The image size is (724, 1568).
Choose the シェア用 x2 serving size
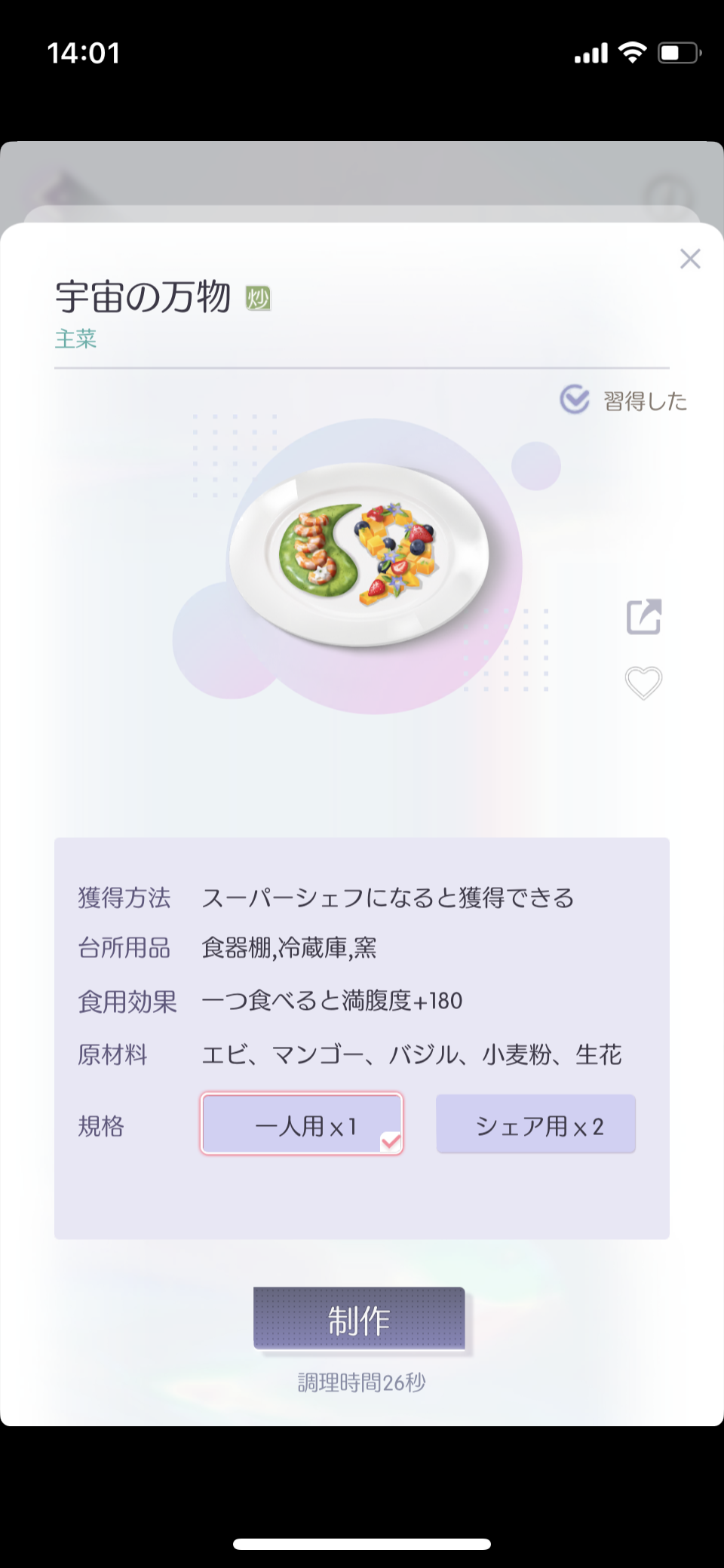(x=536, y=1124)
